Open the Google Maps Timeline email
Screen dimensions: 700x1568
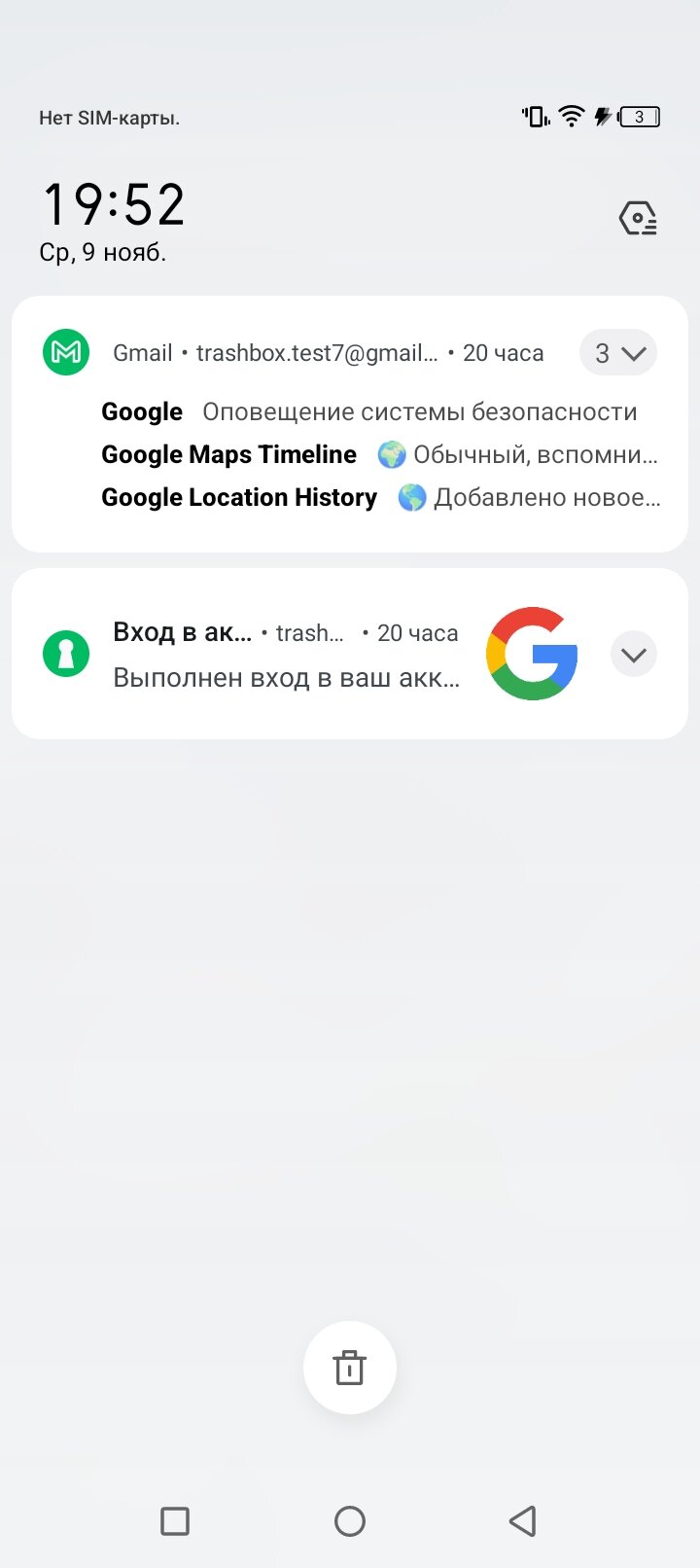pos(380,454)
